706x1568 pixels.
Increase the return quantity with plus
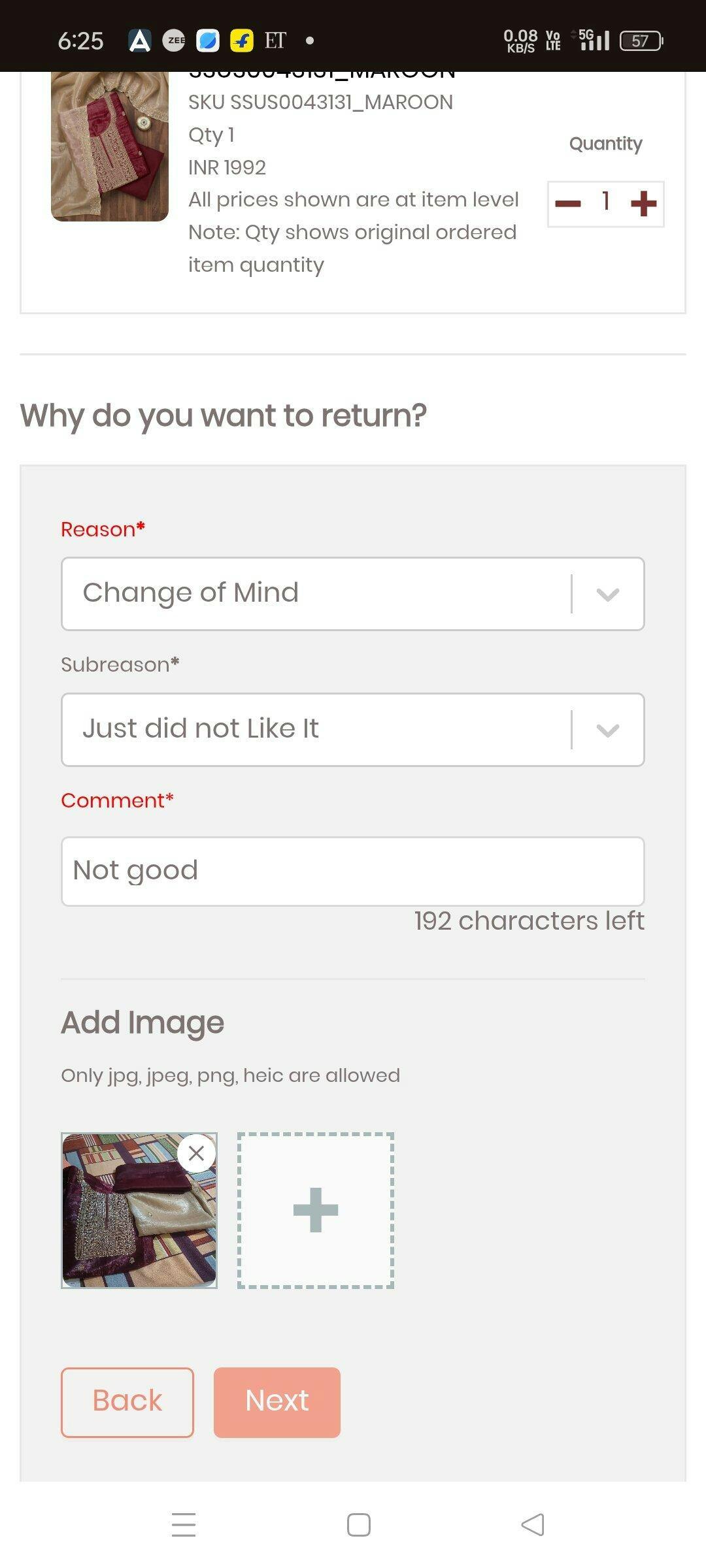click(644, 204)
